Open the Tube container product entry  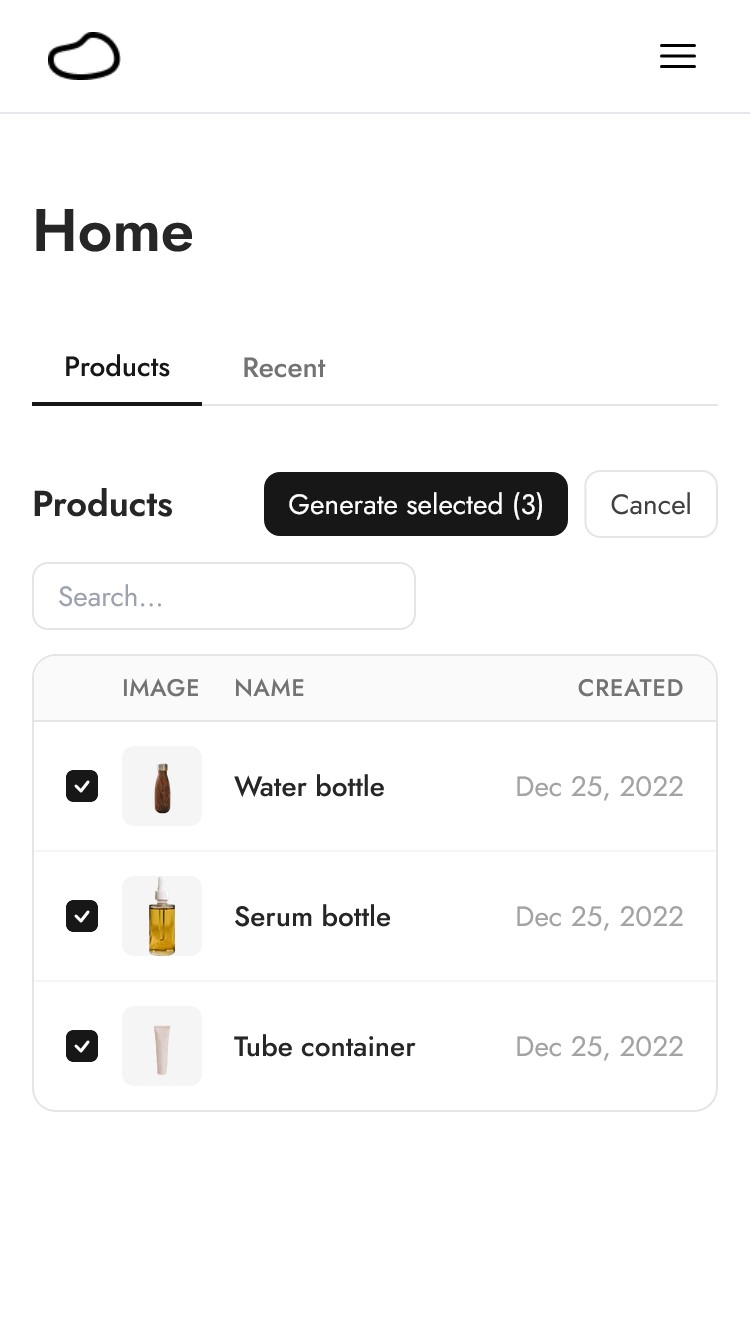point(324,1046)
